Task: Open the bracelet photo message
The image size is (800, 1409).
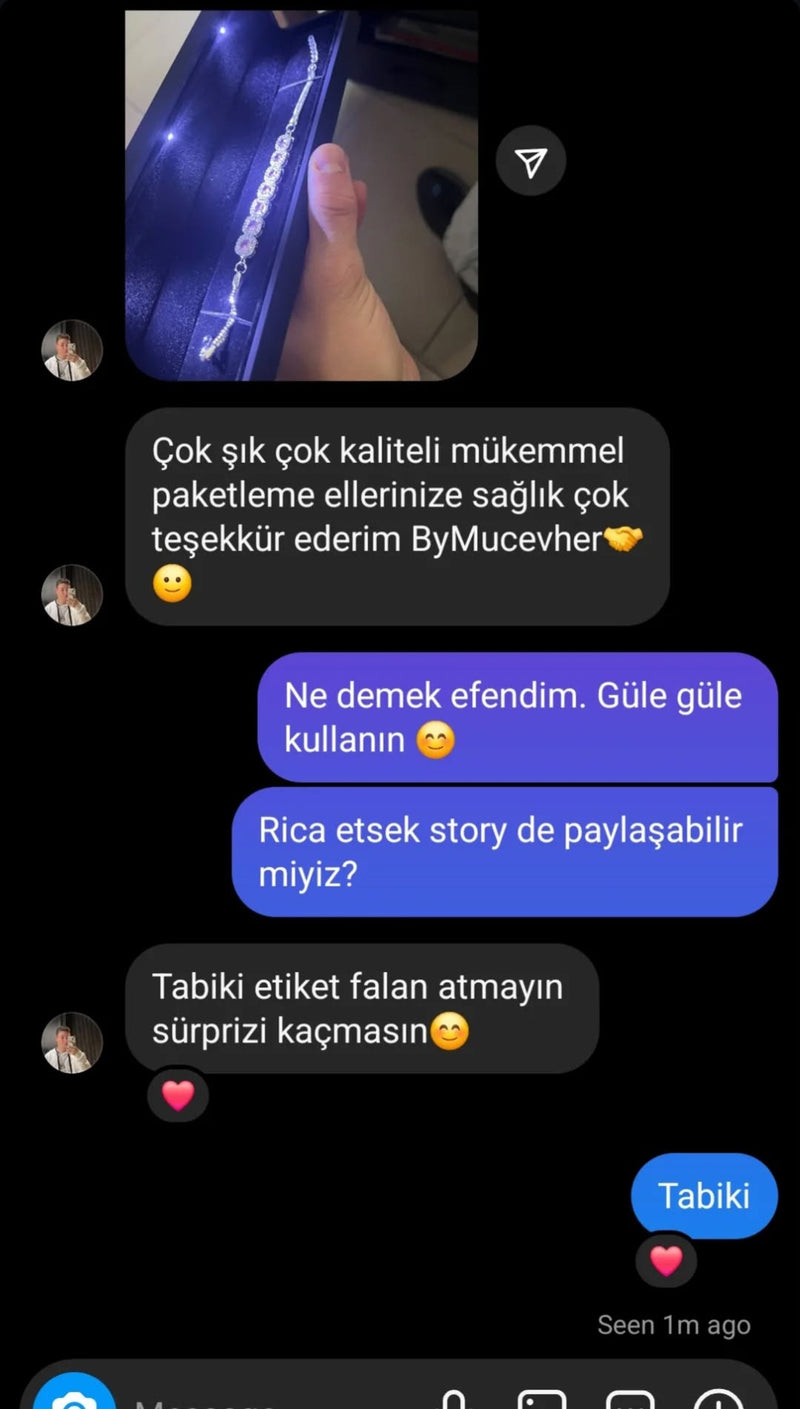Action: click(x=301, y=195)
